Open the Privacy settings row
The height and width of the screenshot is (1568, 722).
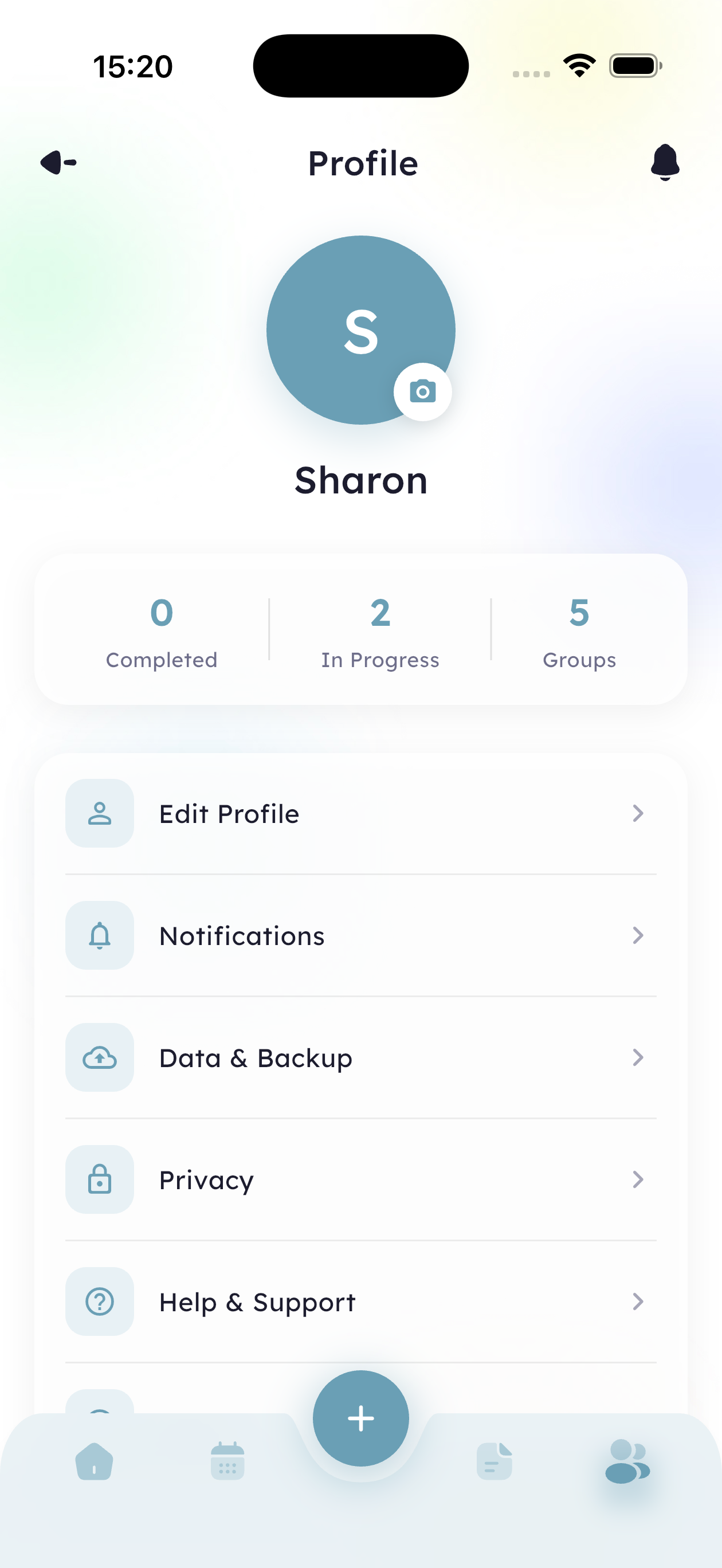pos(361,1179)
